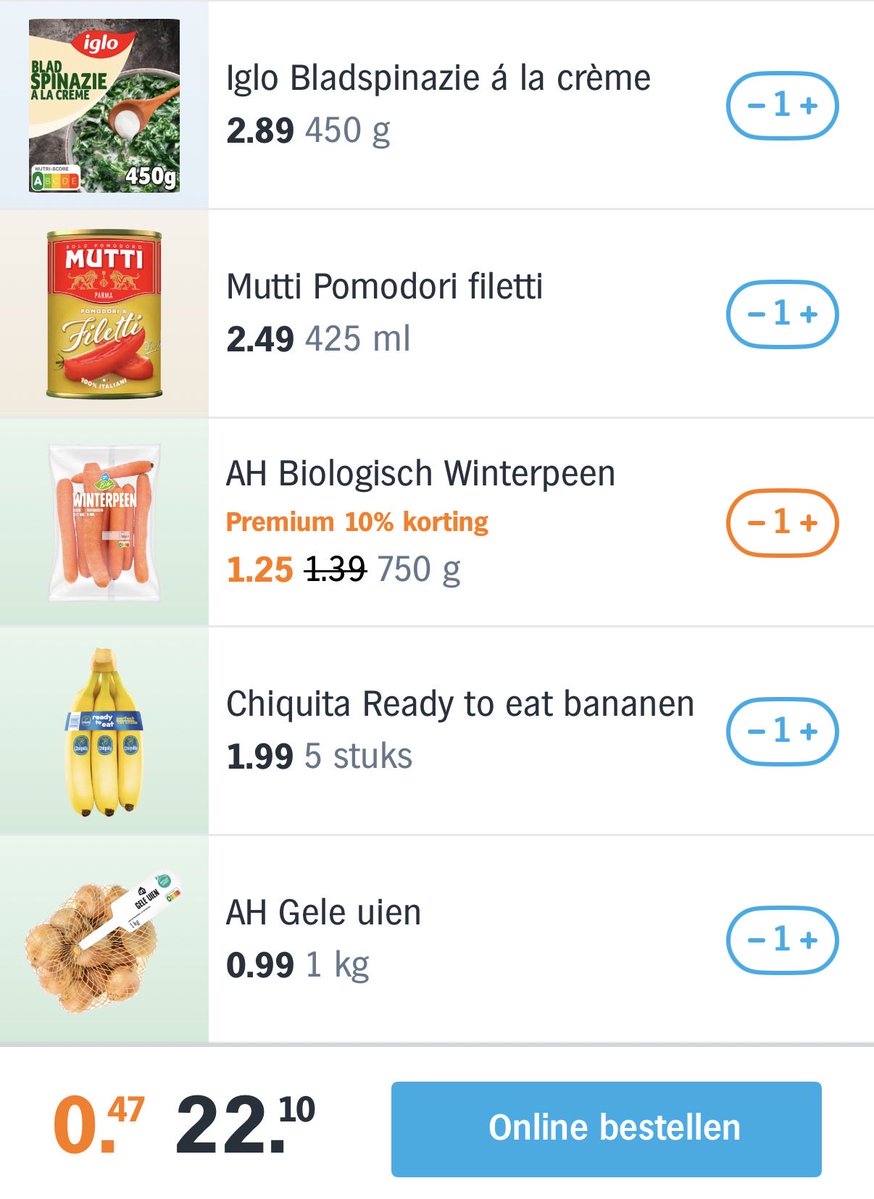Reduce Chiquita Ready to eat bananen quantity
This screenshot has width=874, height=1199.
[752, 731]
